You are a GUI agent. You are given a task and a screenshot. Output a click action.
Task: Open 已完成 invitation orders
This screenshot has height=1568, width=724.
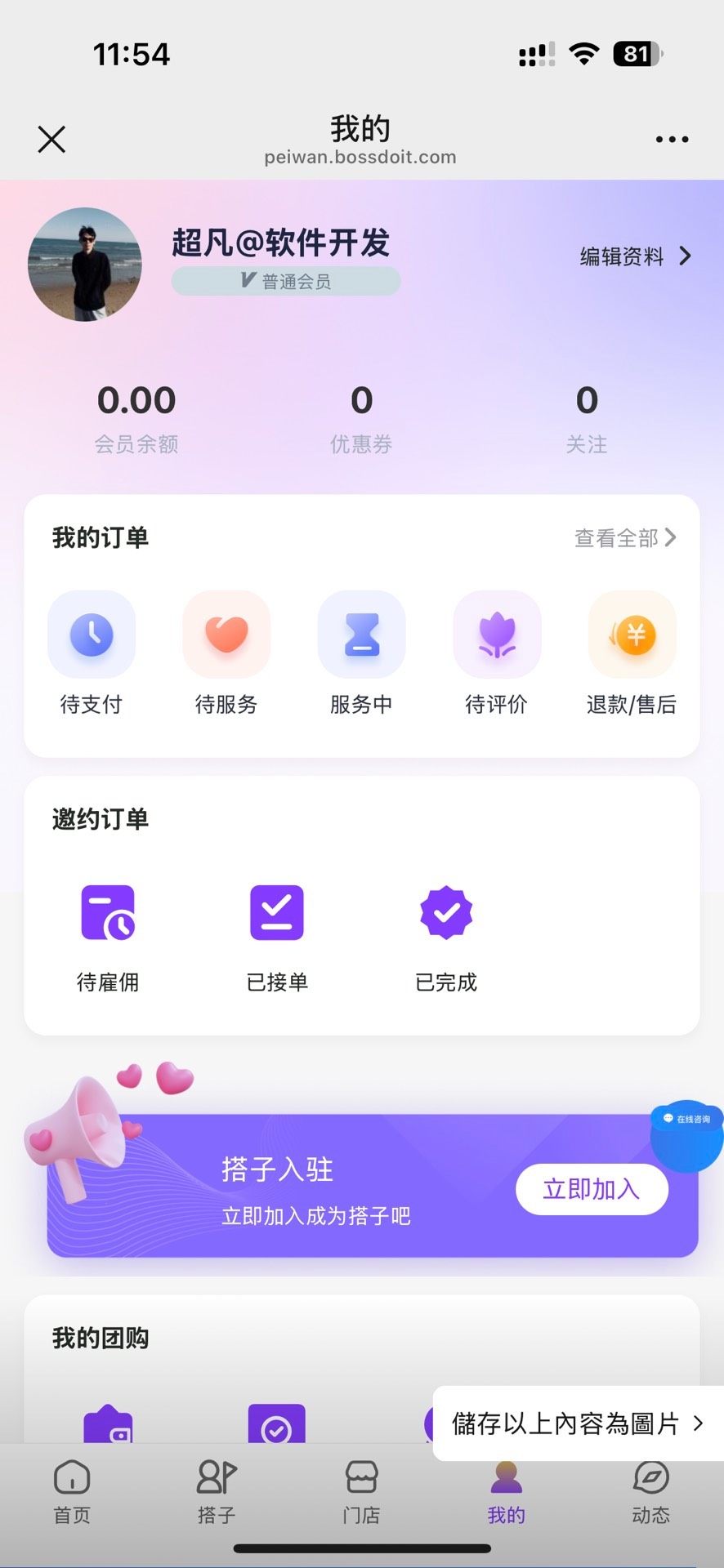pos(446,937)
